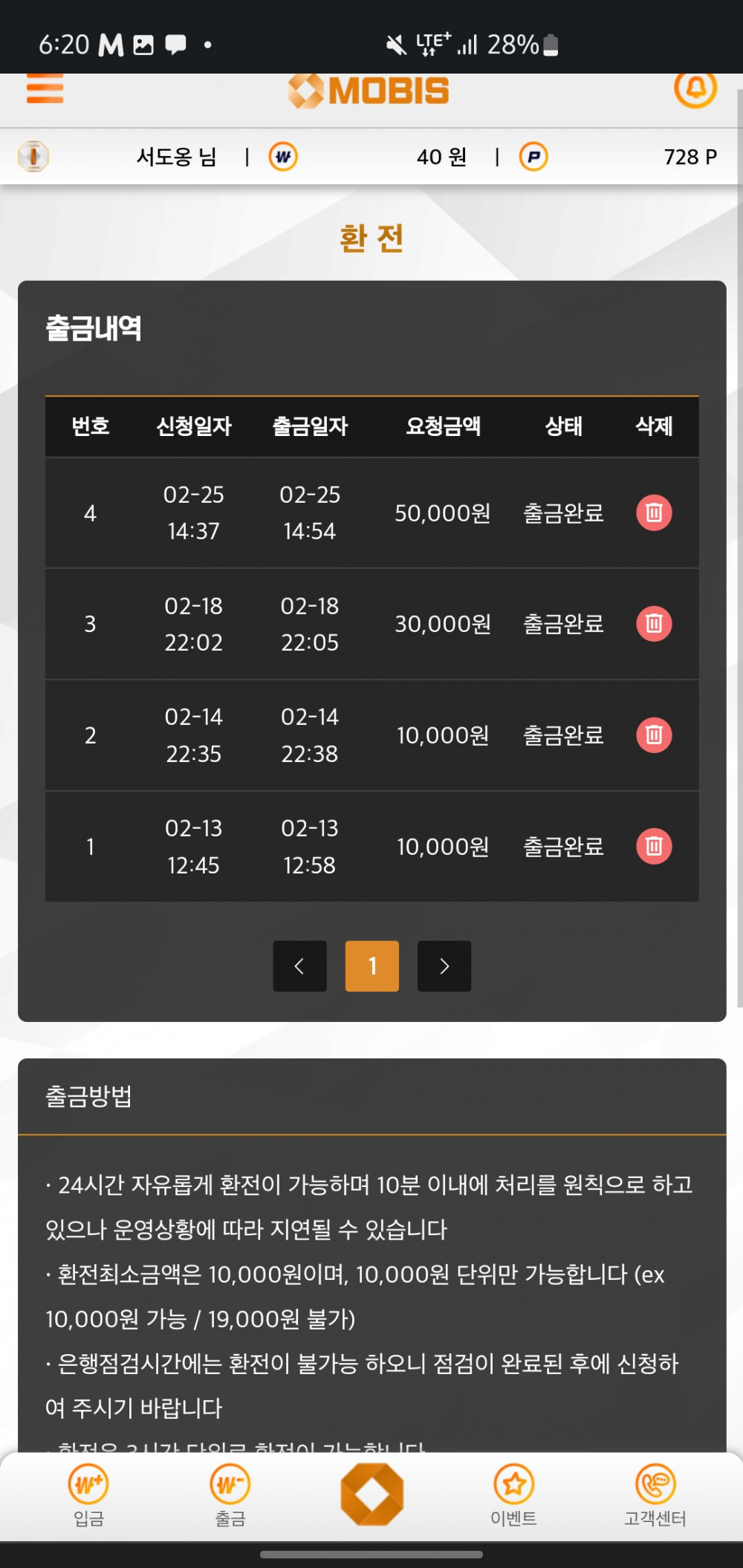Open the hamburger menu
The height and width of the screenshot is (1568, 743).
45,89
